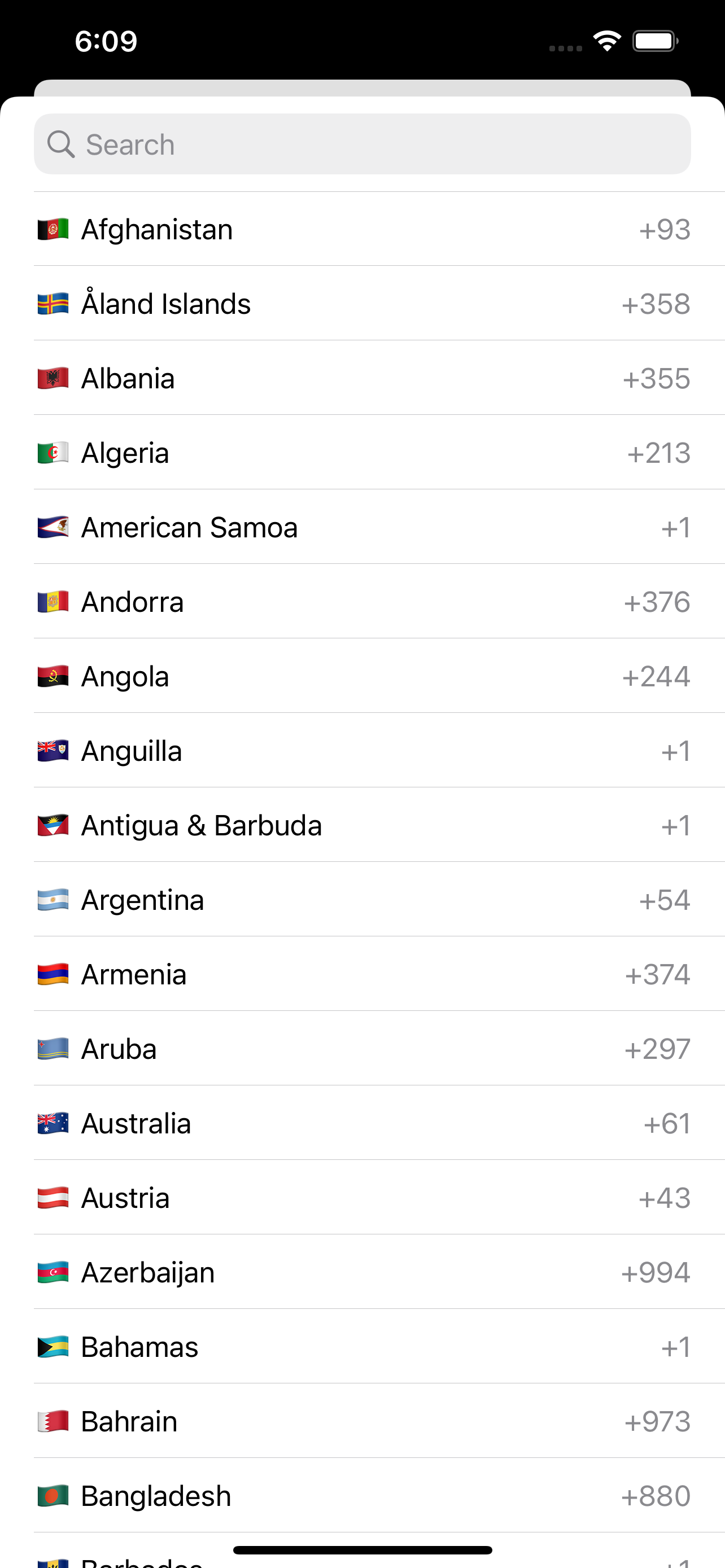Pick Argentina (+54)

click(362, 900)
